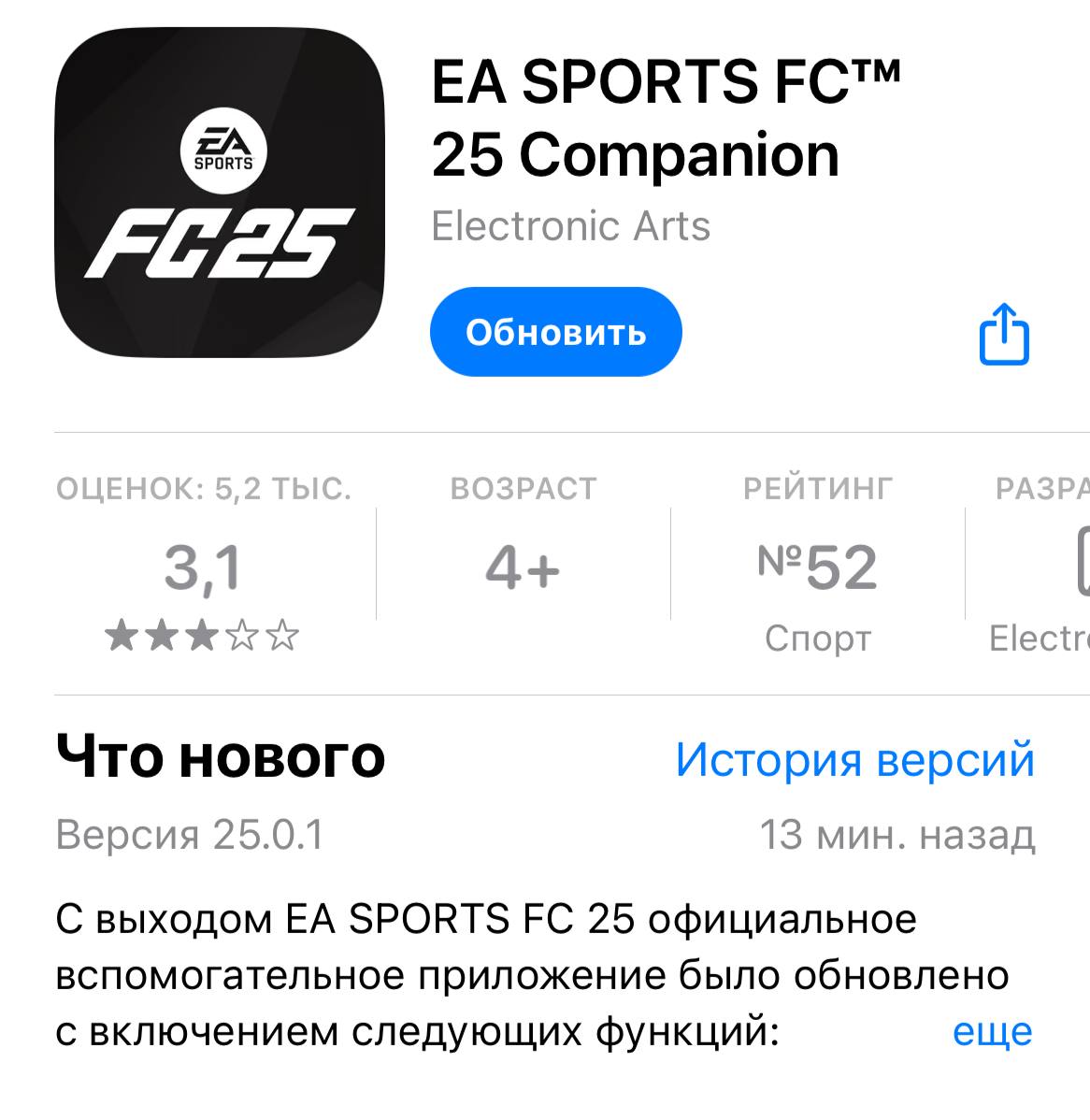View the №52 Спорт chart ranking

(x=817, y=570)
